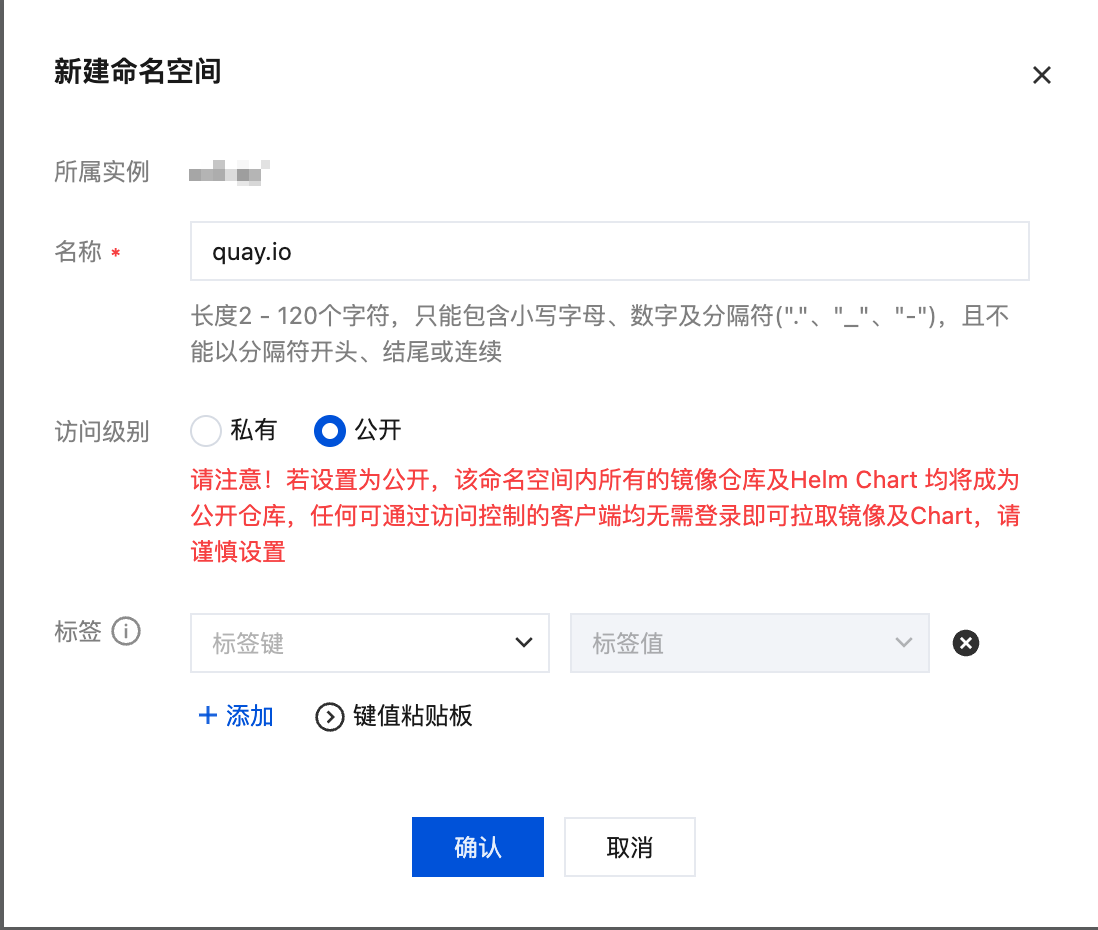Remove the tag row with the x icon

point(965,643)
